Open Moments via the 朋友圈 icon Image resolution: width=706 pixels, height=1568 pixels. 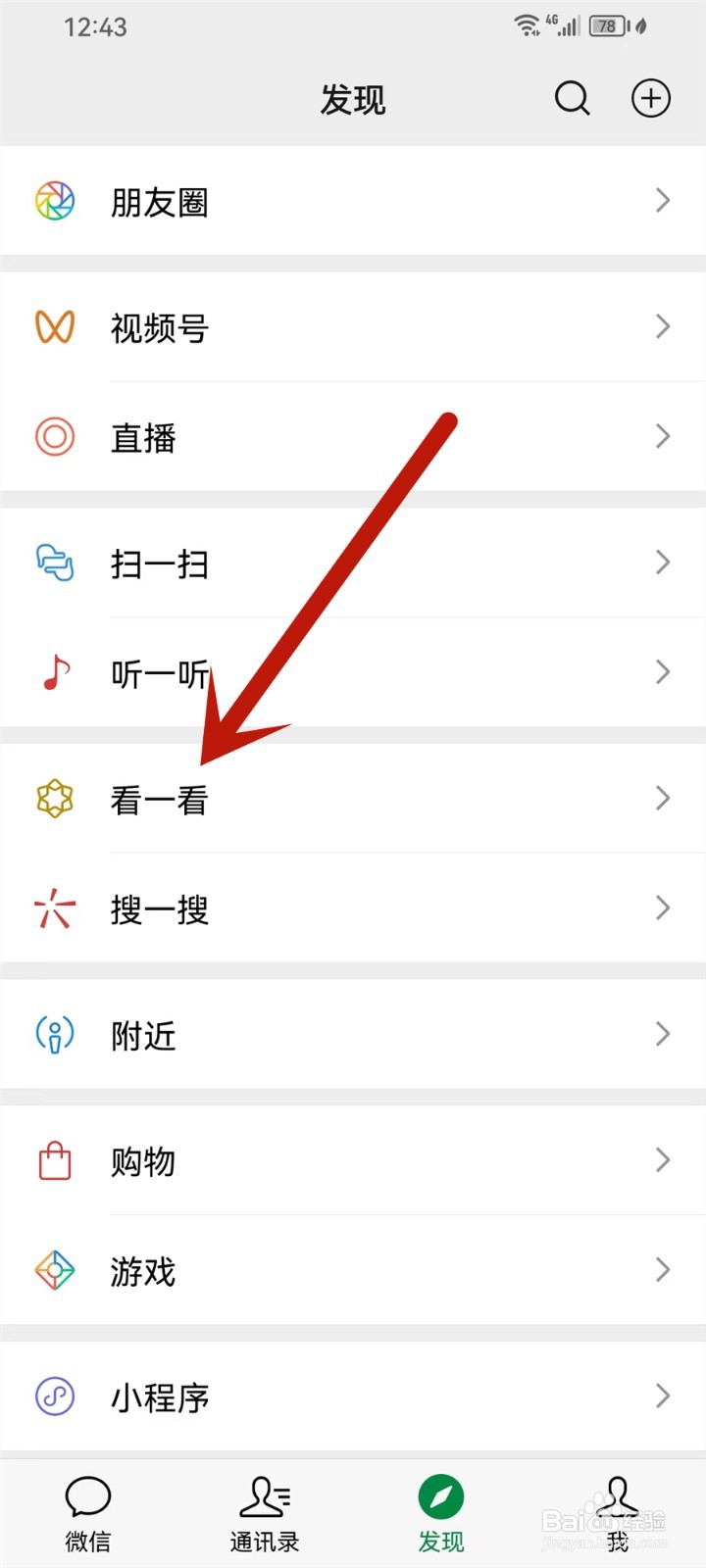[x=54, y=201]
